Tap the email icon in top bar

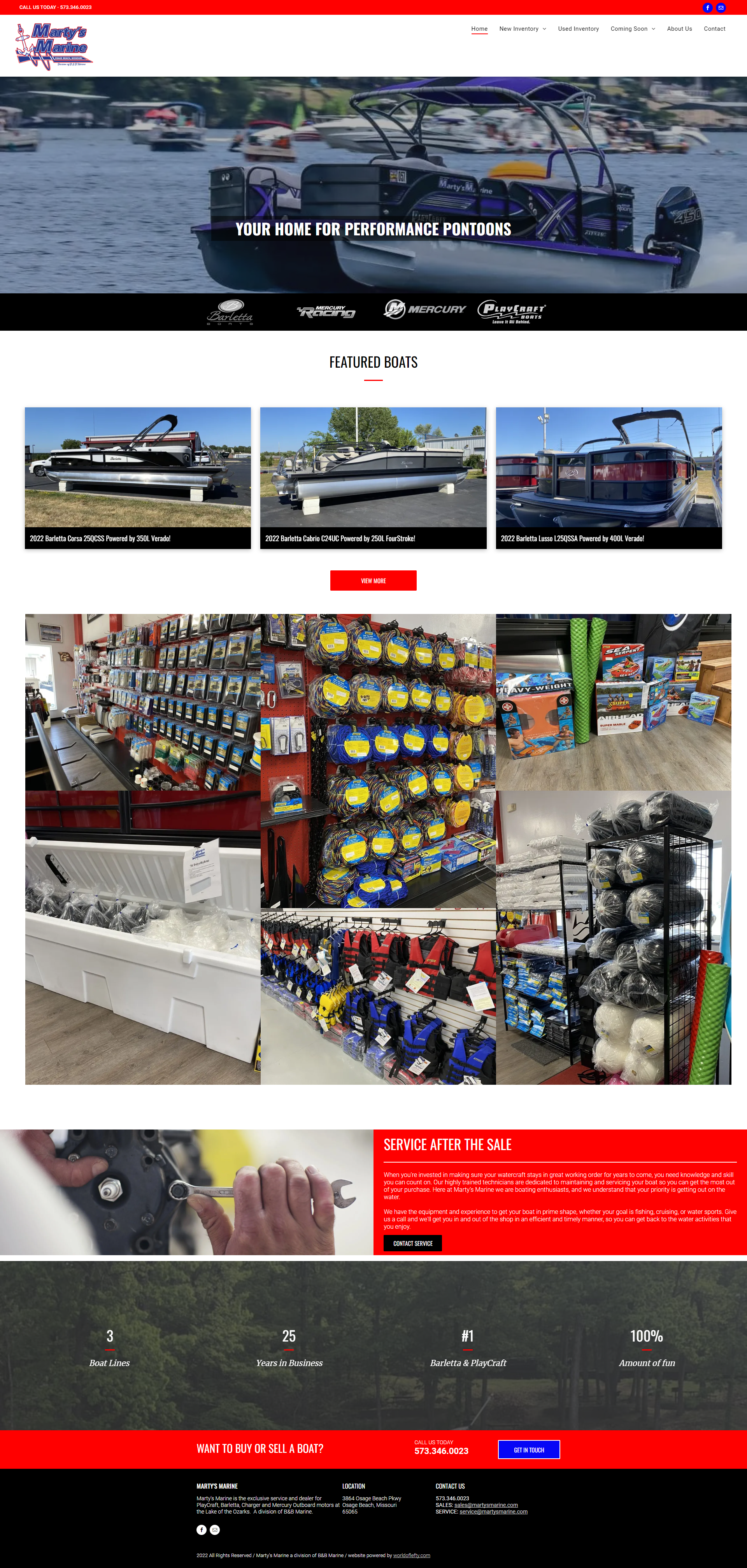tap(721, 8)
